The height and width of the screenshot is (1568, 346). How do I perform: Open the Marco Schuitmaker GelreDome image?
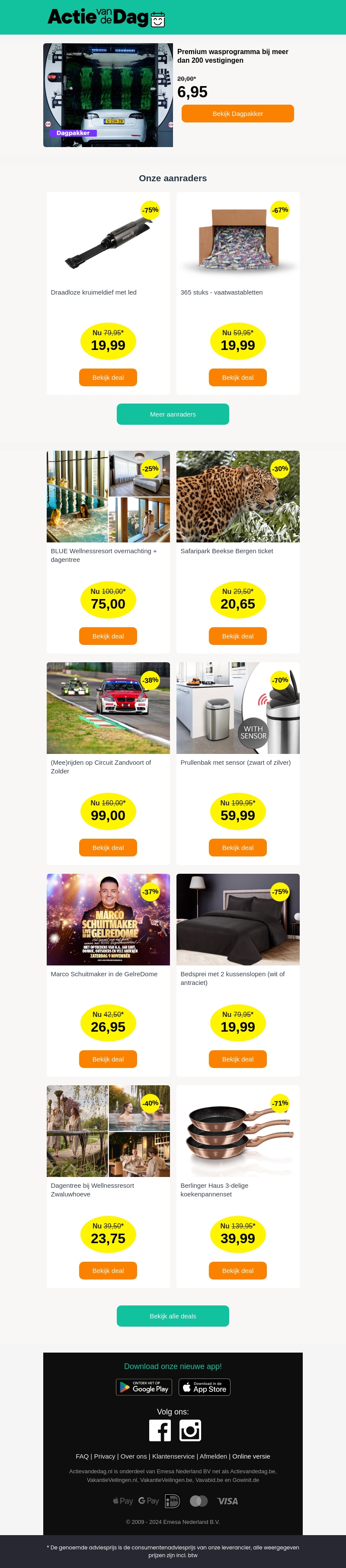108,919
